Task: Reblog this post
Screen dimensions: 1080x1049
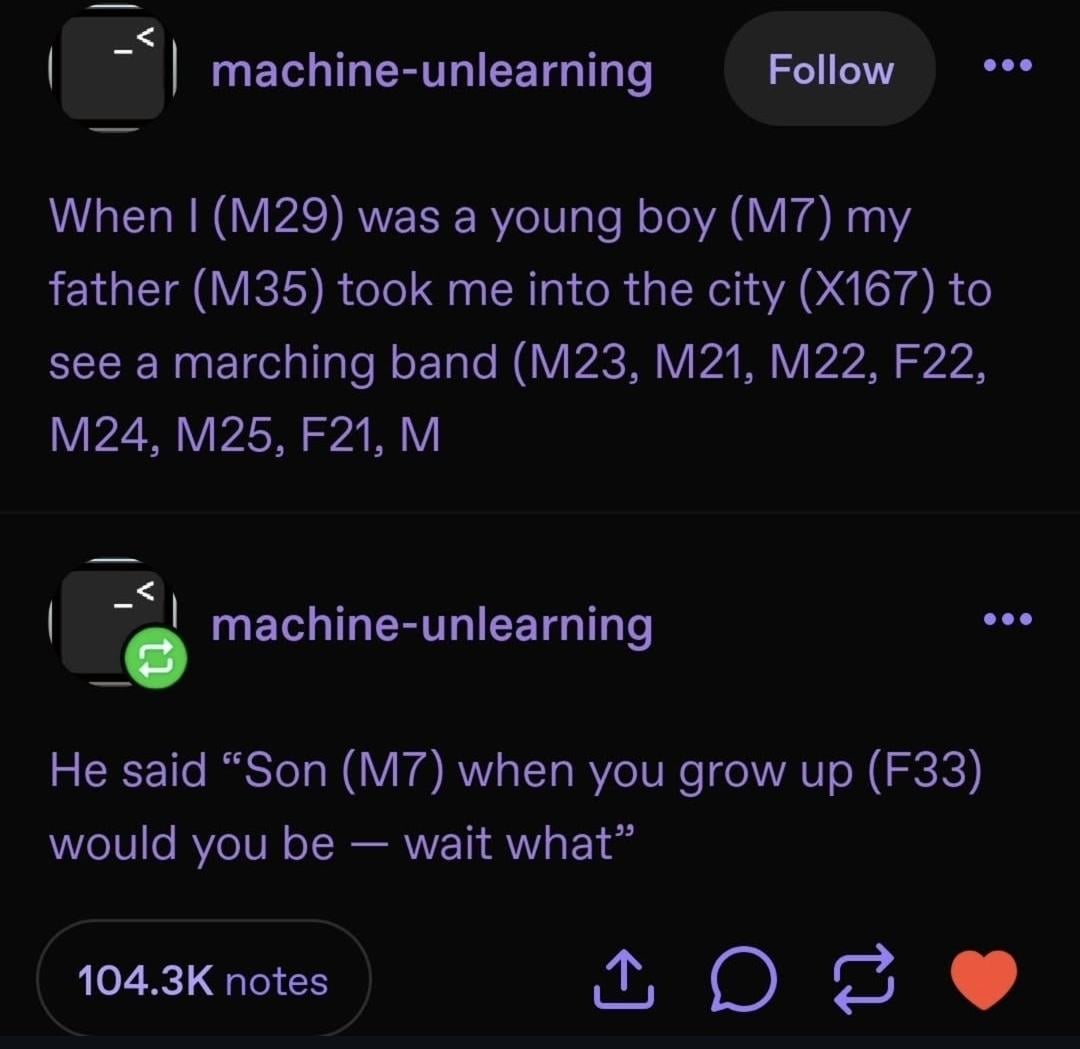Action: coord(861,978)
